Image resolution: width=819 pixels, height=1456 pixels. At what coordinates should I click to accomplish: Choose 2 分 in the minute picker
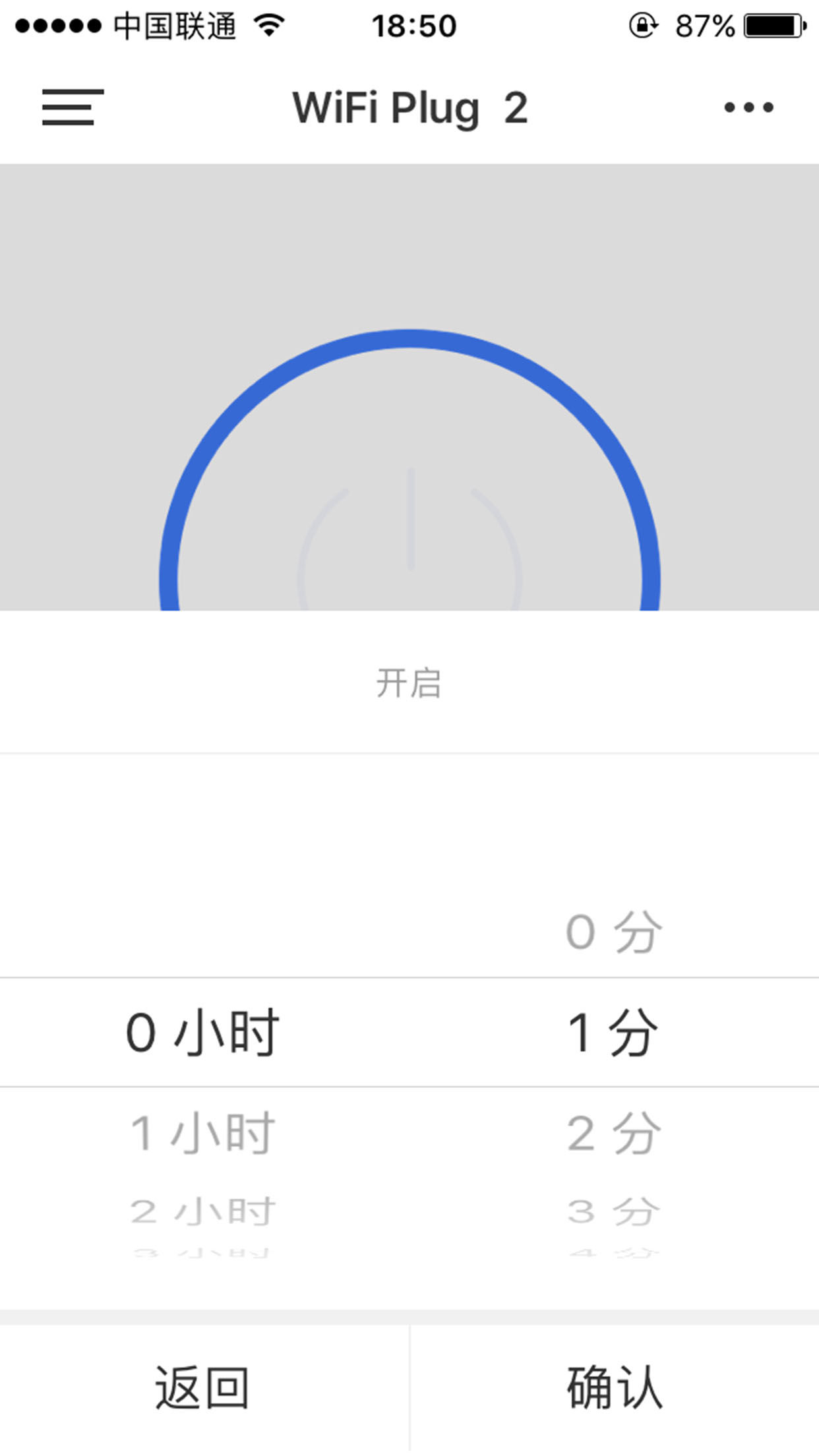pyautogui.click(x=613, y=1133)
